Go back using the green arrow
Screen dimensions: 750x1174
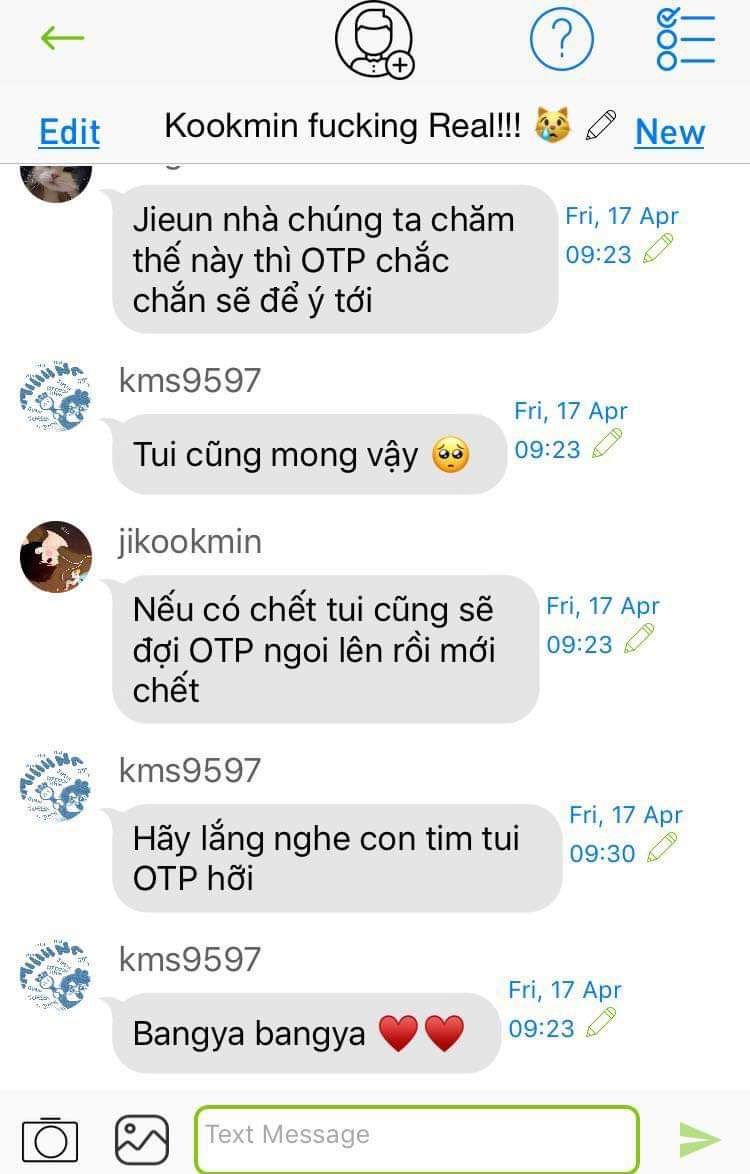(x=62, y=38)
